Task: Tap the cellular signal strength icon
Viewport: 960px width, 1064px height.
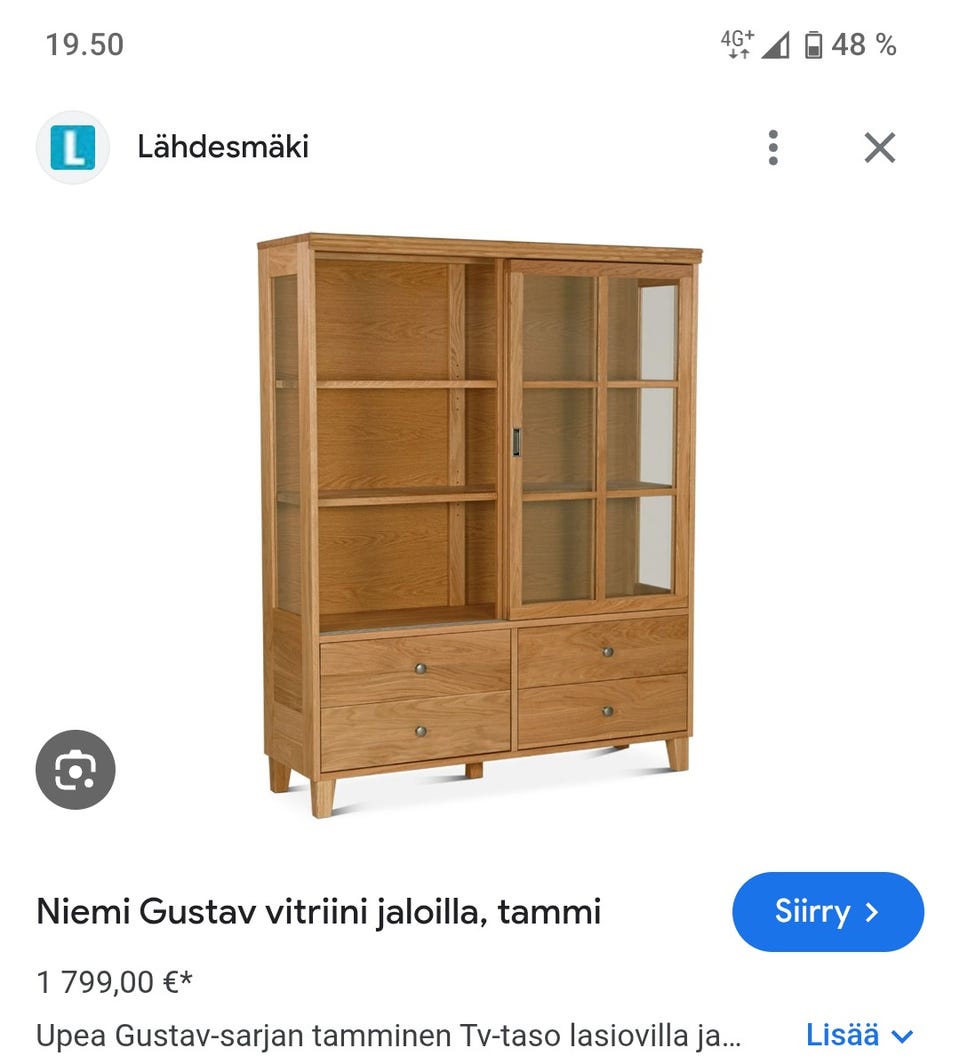Action: click(x=777, y=44)
